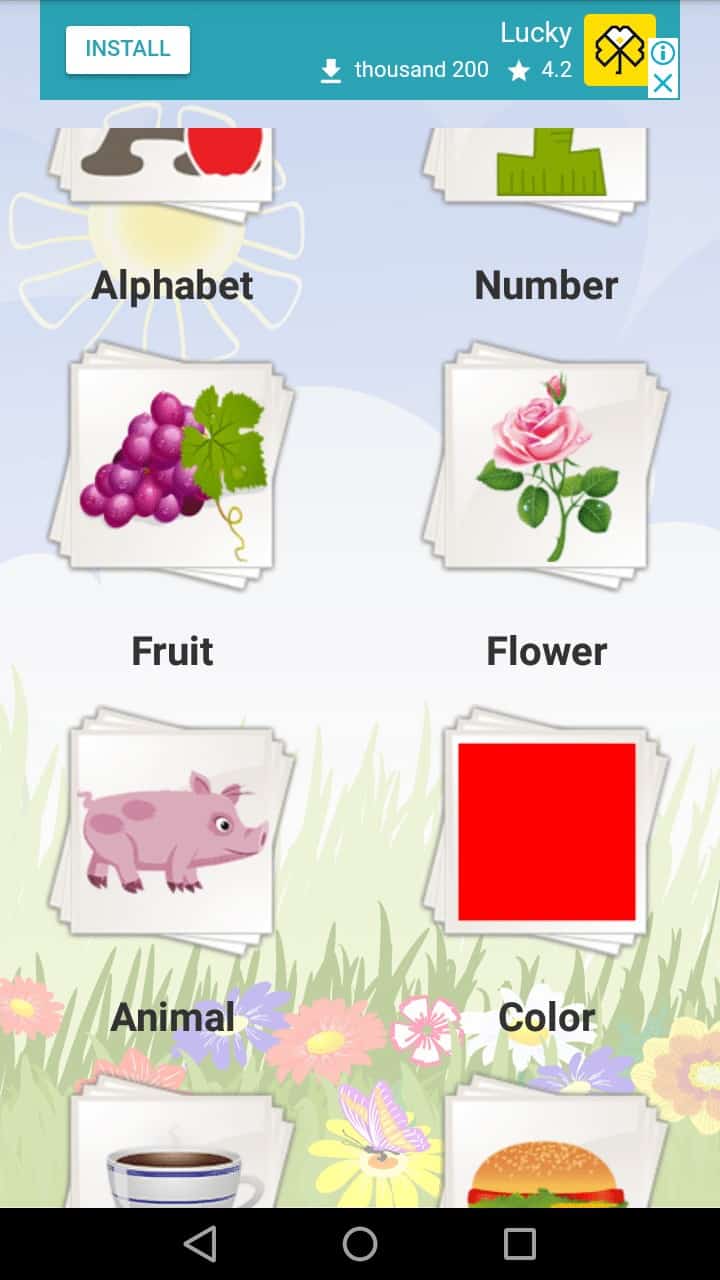
Task: Tap INSTALL on the Lucky ad
Action: click(x=128, y=49)
